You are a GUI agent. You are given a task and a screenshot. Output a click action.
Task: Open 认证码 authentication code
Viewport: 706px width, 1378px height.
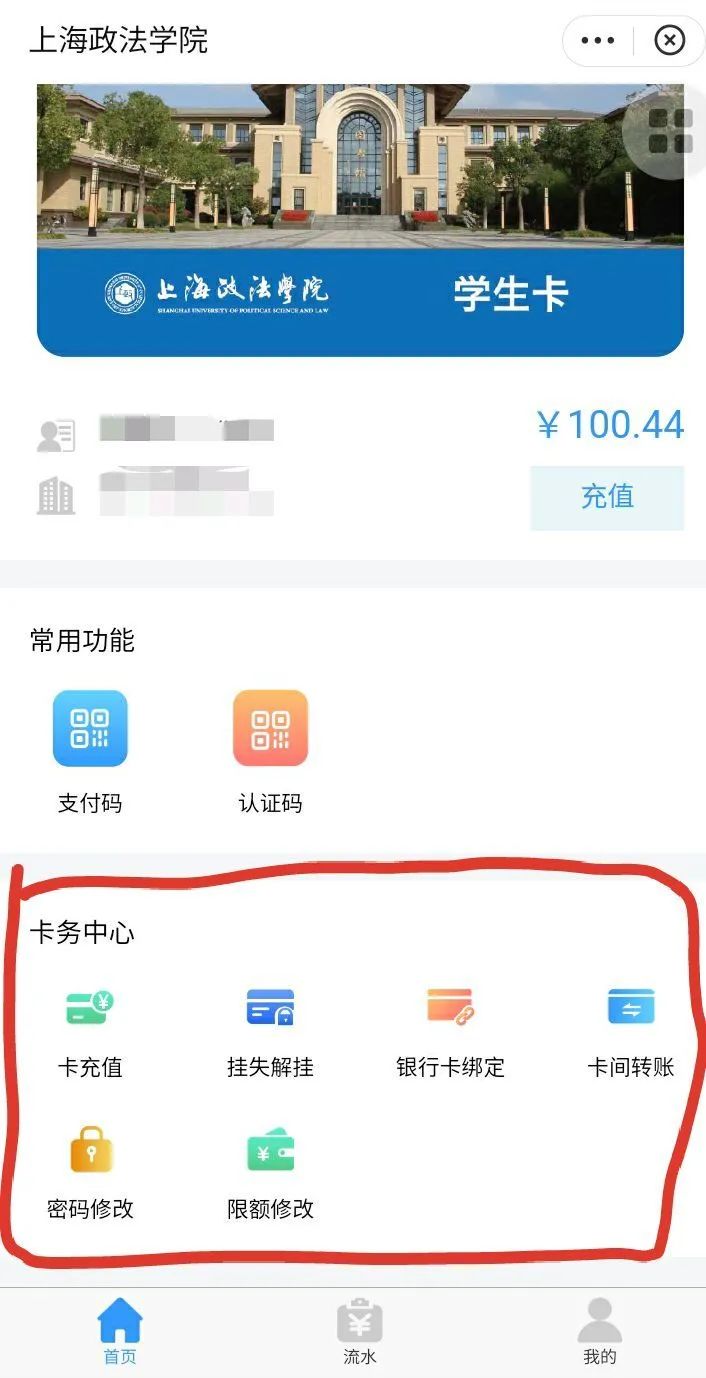click(270, 729)
